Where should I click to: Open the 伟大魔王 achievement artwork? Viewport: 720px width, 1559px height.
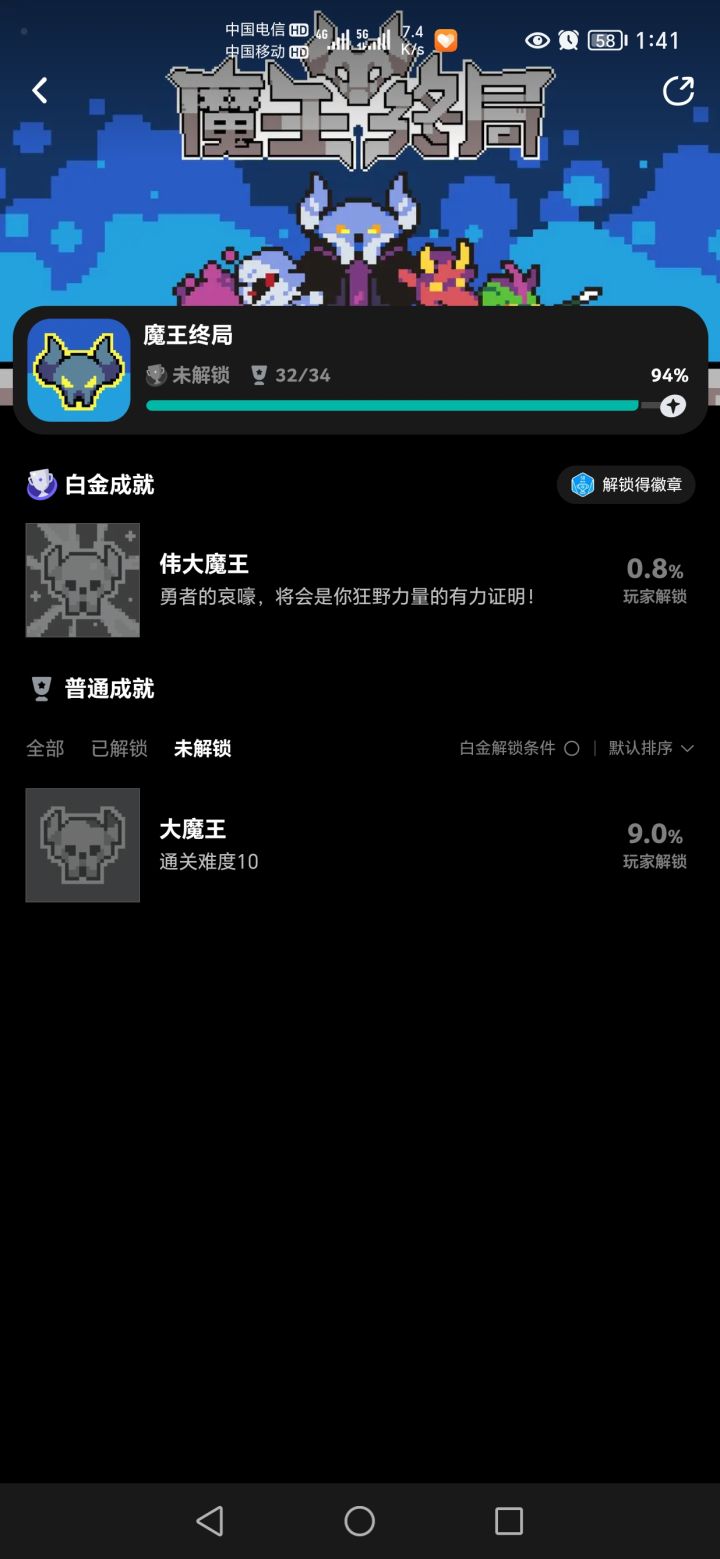pyautogui.click(x=83, y=580)
